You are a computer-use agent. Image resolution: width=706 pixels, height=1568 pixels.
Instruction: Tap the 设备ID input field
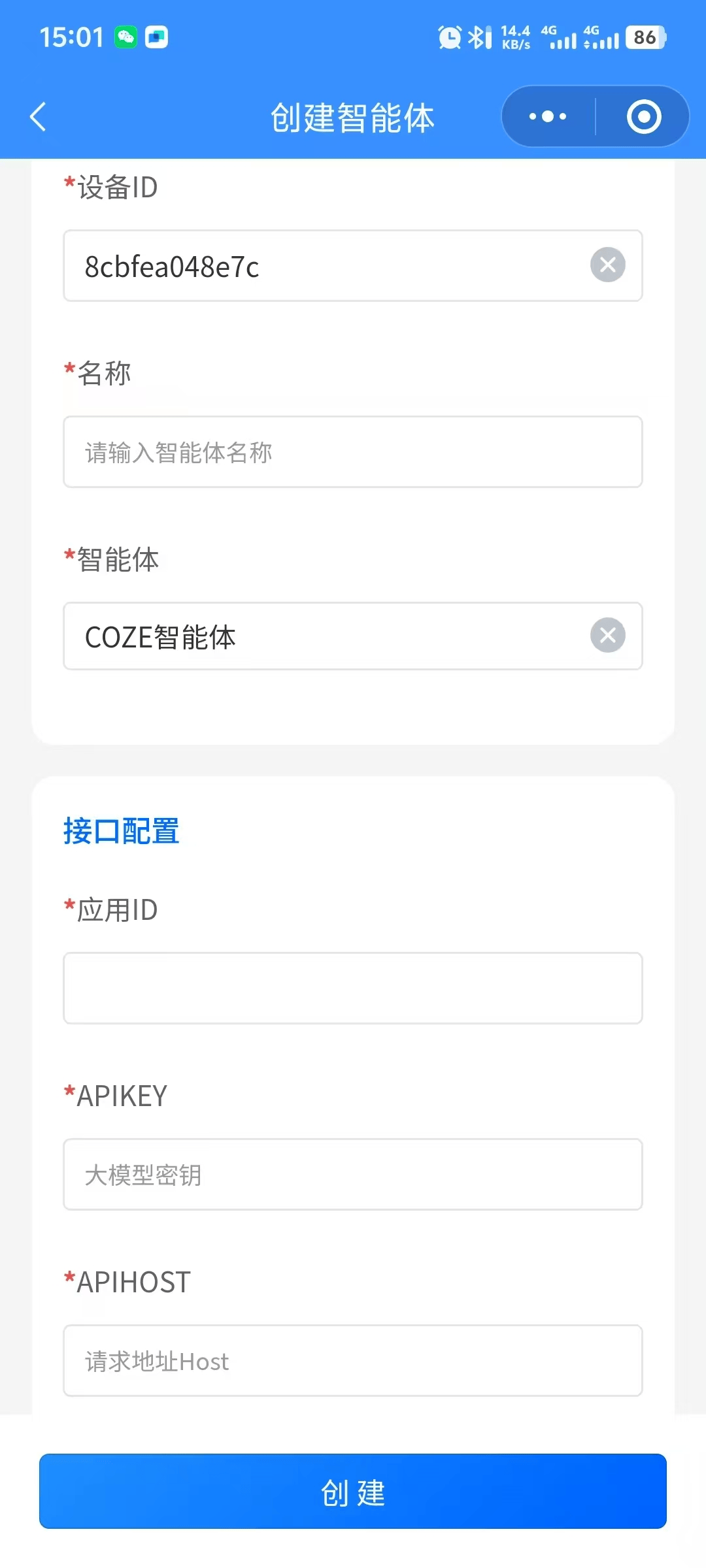(x=327, y=266)
